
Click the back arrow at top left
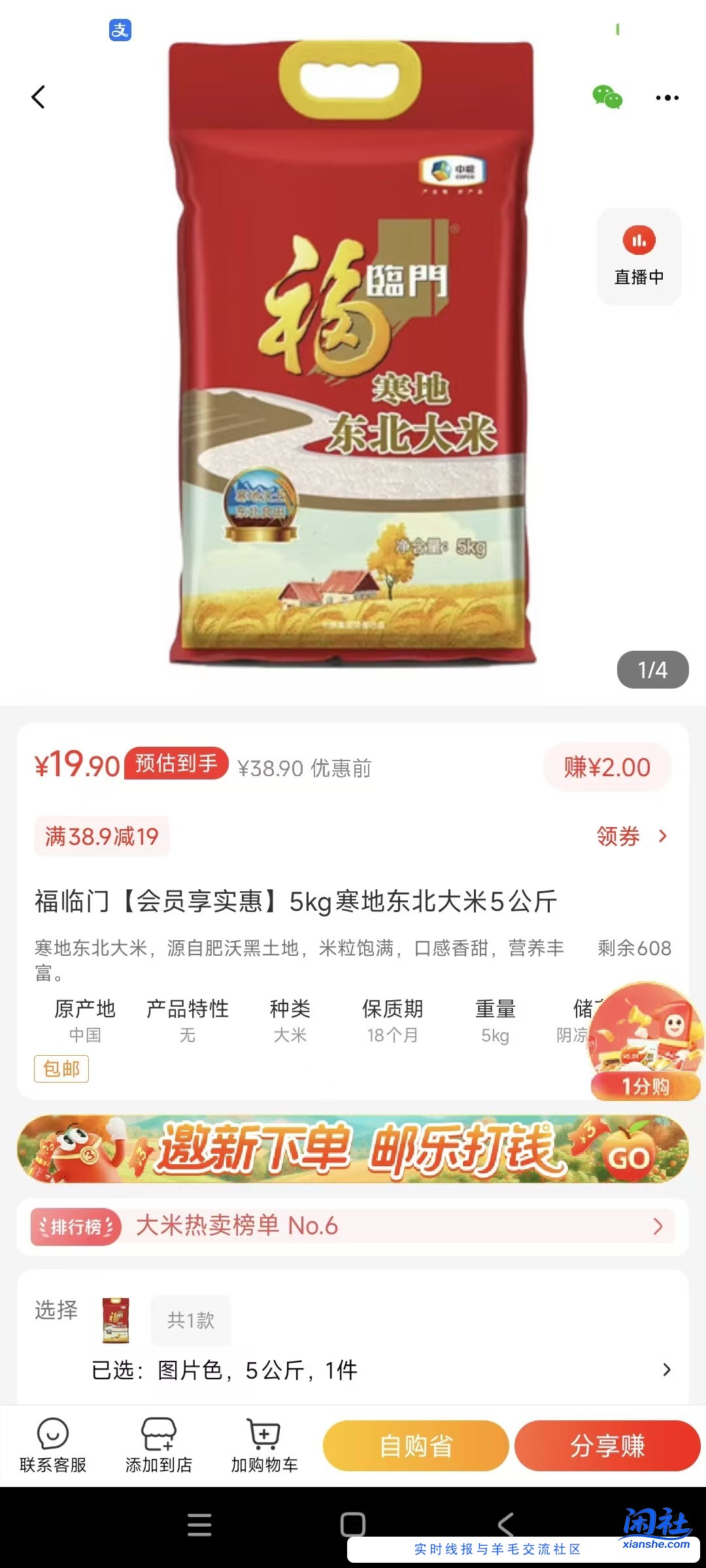tap(39, 97)
